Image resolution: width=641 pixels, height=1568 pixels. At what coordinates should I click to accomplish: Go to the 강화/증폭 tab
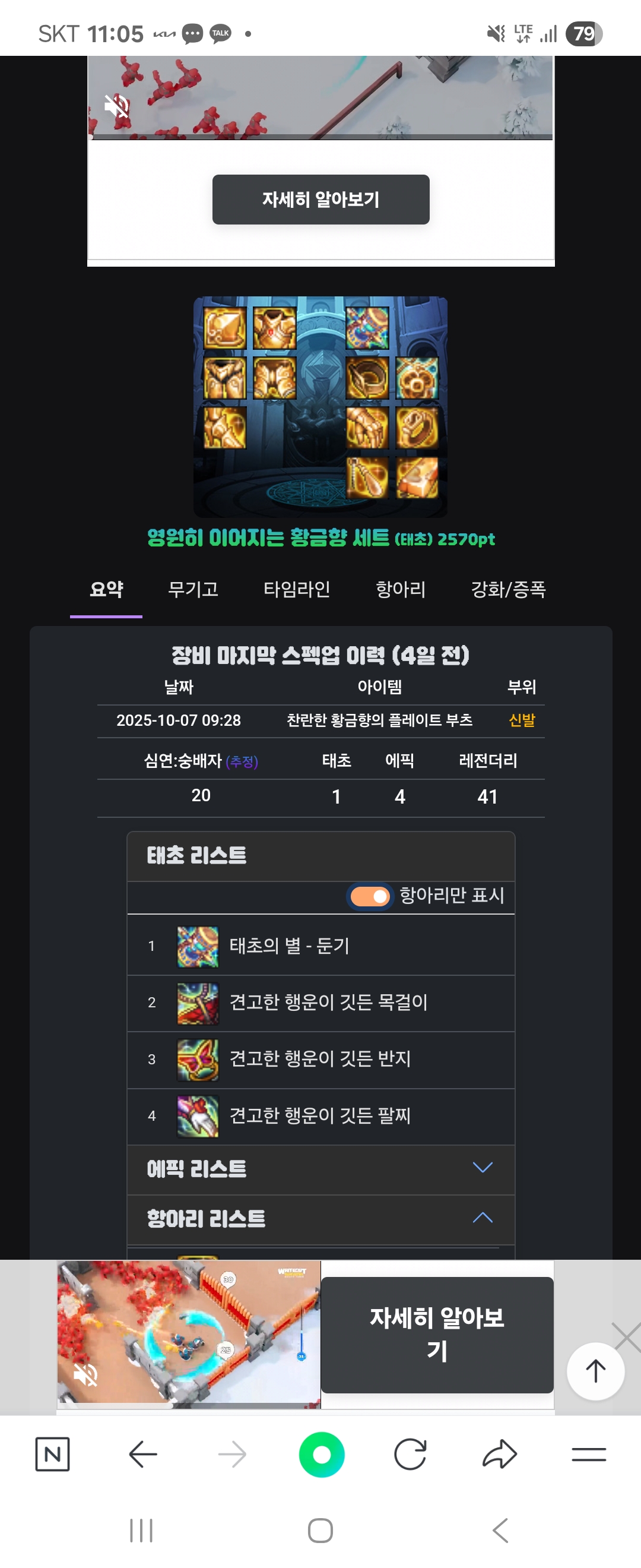(x=508, y=589)
